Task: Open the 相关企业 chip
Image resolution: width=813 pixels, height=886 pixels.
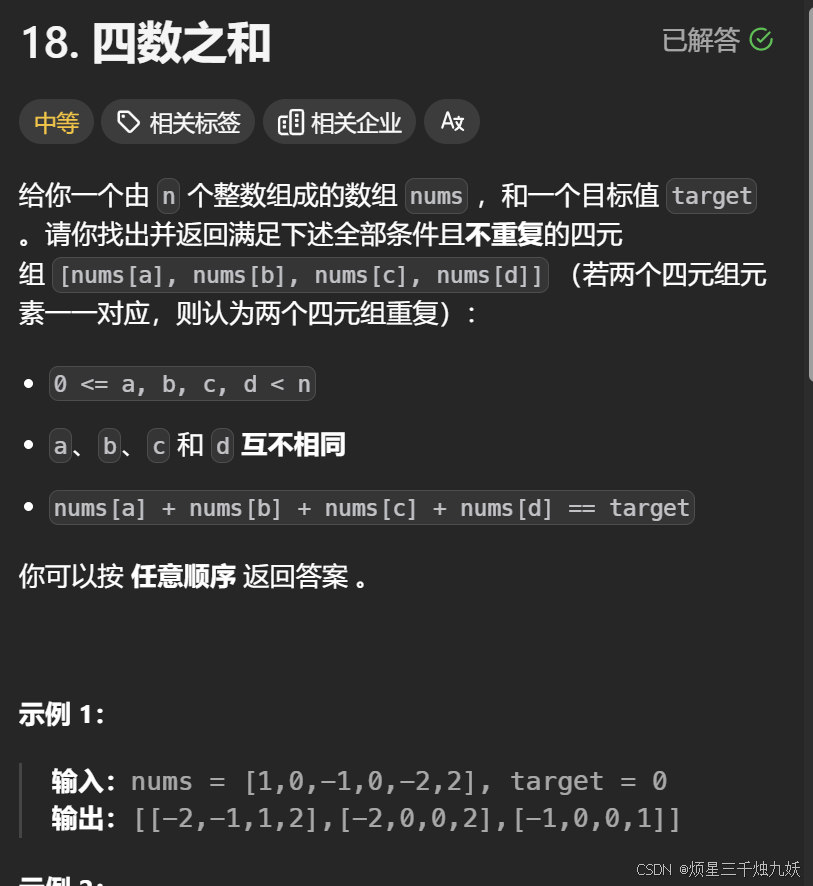Action: coord(340,123)
